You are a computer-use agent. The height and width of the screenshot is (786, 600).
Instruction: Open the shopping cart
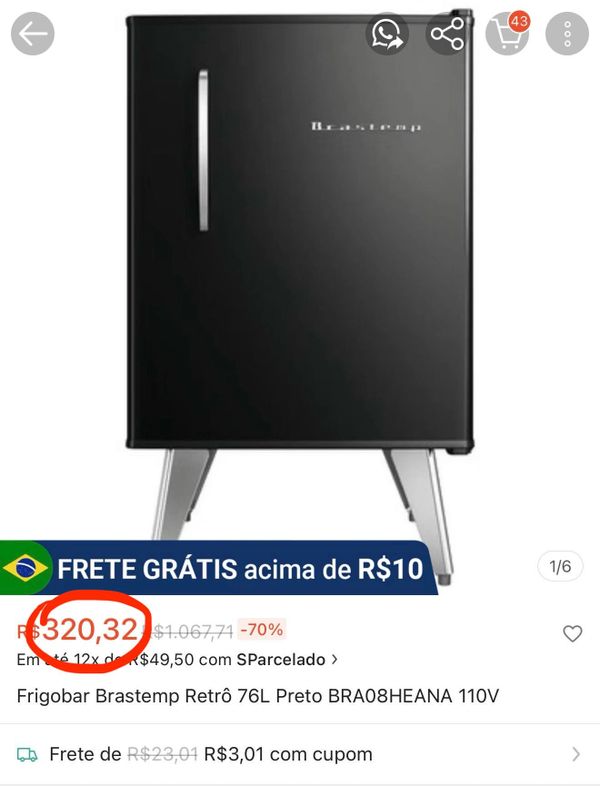point(507,34)
